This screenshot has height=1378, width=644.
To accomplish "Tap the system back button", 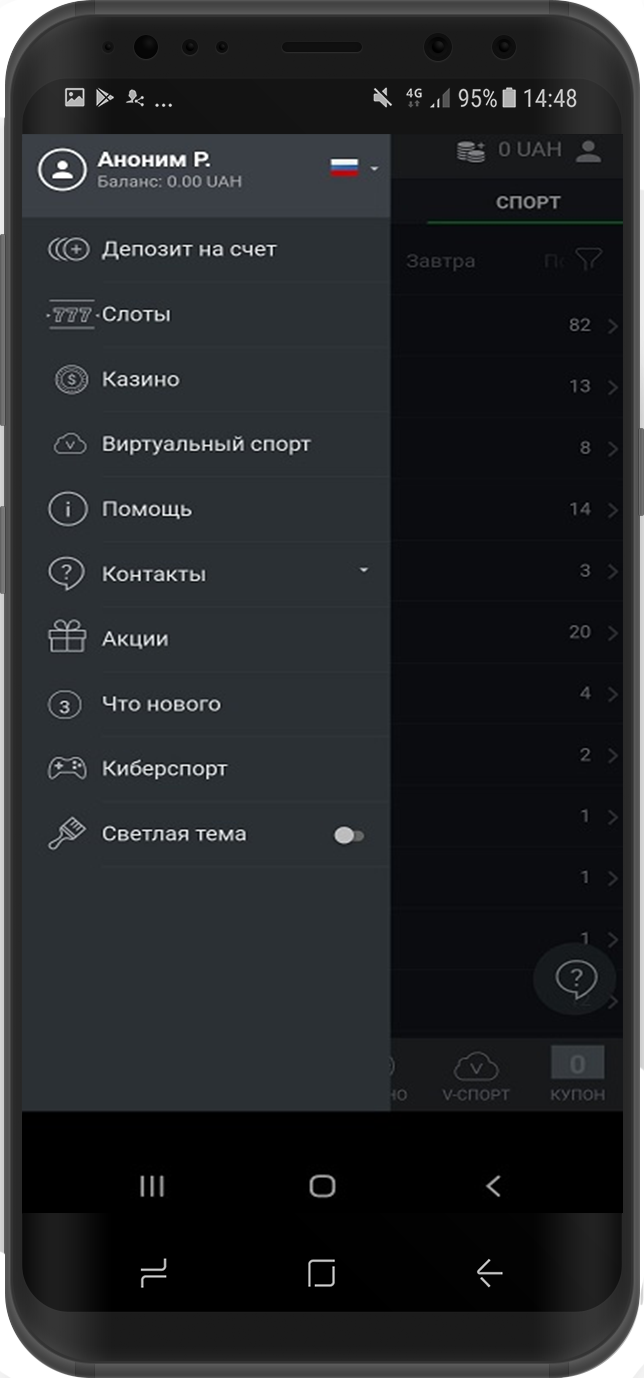I will pyautogui.click(x=492, y=1186).
